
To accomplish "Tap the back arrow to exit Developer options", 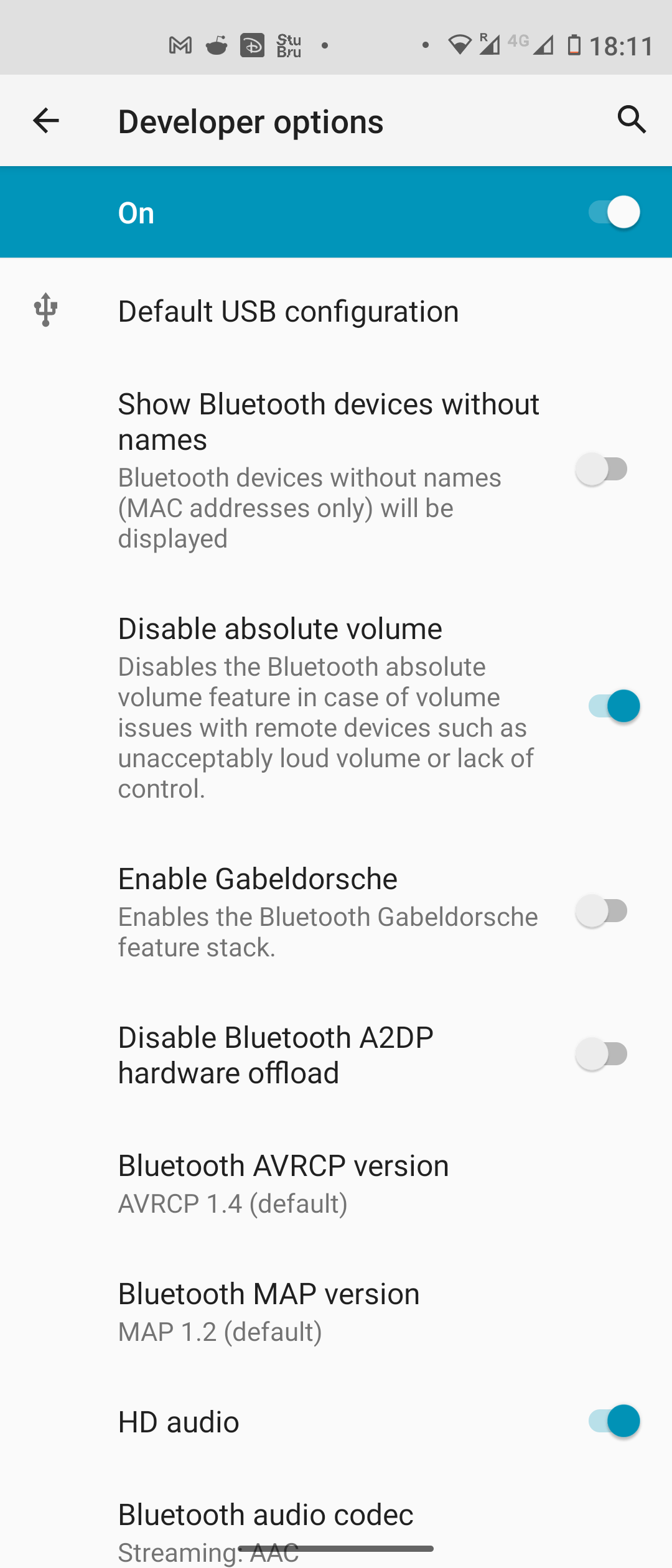I will pyautogui.click(x=45, y=120).
